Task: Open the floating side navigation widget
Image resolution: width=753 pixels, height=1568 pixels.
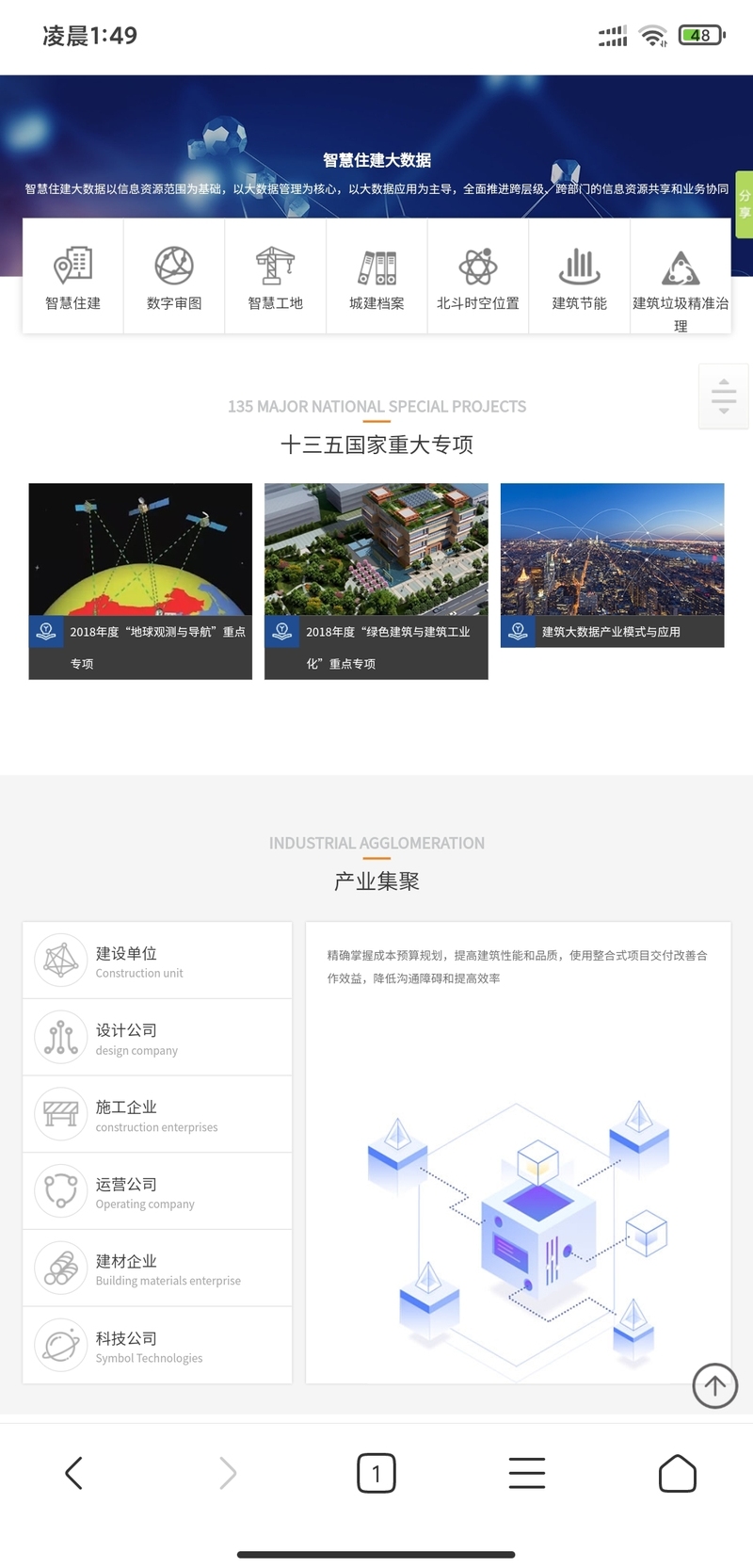Action: [x=723, y=396]
